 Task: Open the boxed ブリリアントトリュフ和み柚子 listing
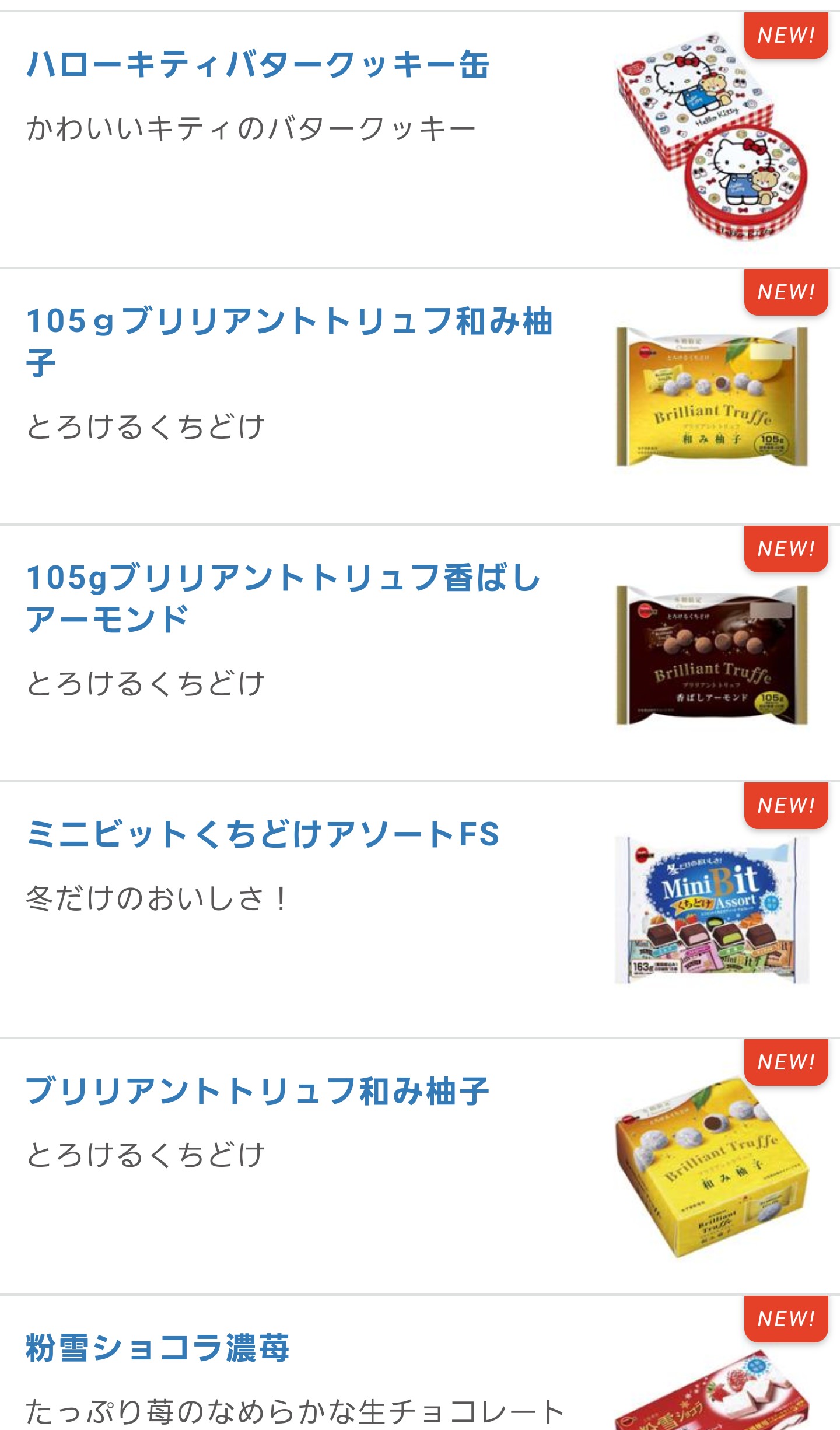(258, 1091)
